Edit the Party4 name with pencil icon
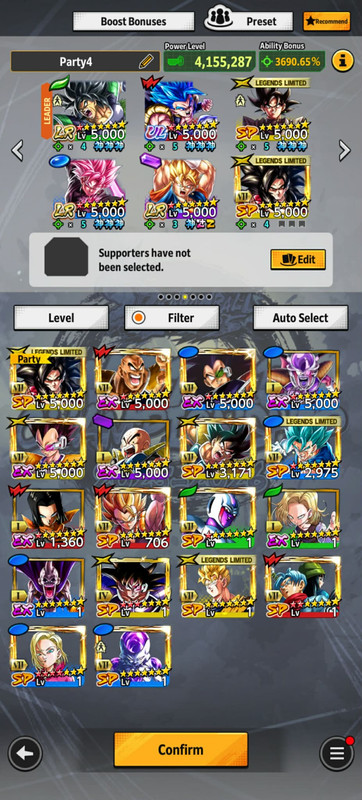 146,62
